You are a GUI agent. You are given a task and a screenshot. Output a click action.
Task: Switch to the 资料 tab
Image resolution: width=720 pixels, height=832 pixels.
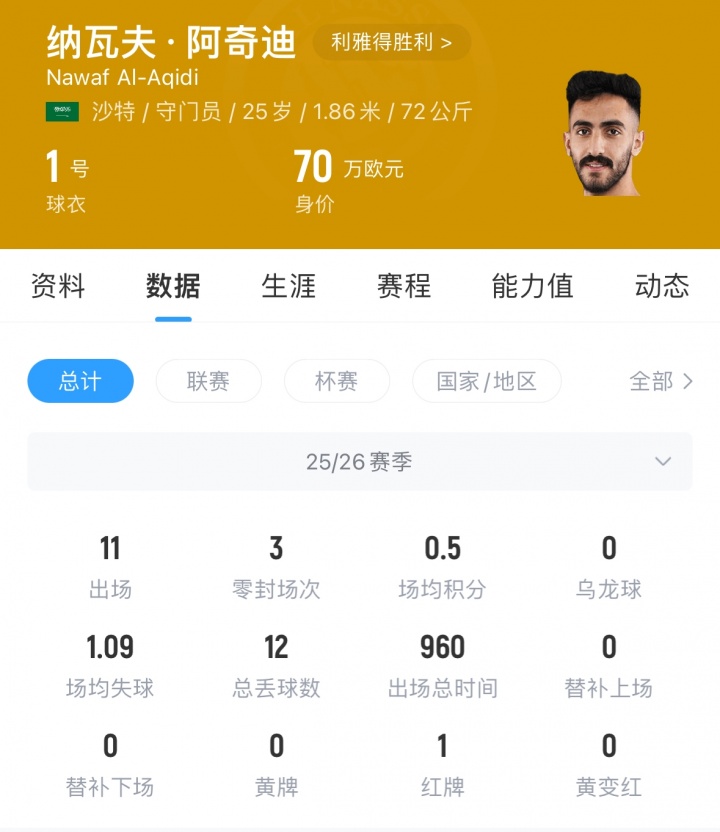coord(58,286)
